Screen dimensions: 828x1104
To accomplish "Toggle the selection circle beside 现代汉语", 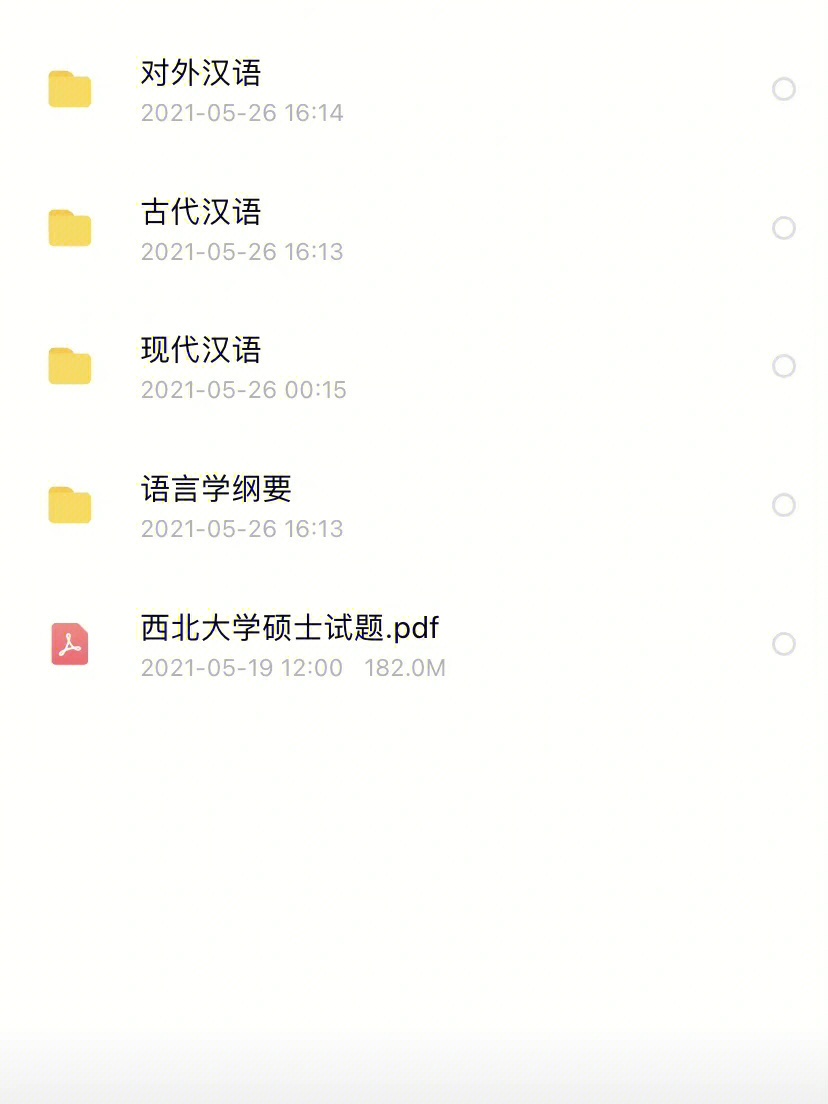I will tap(783, 366).
